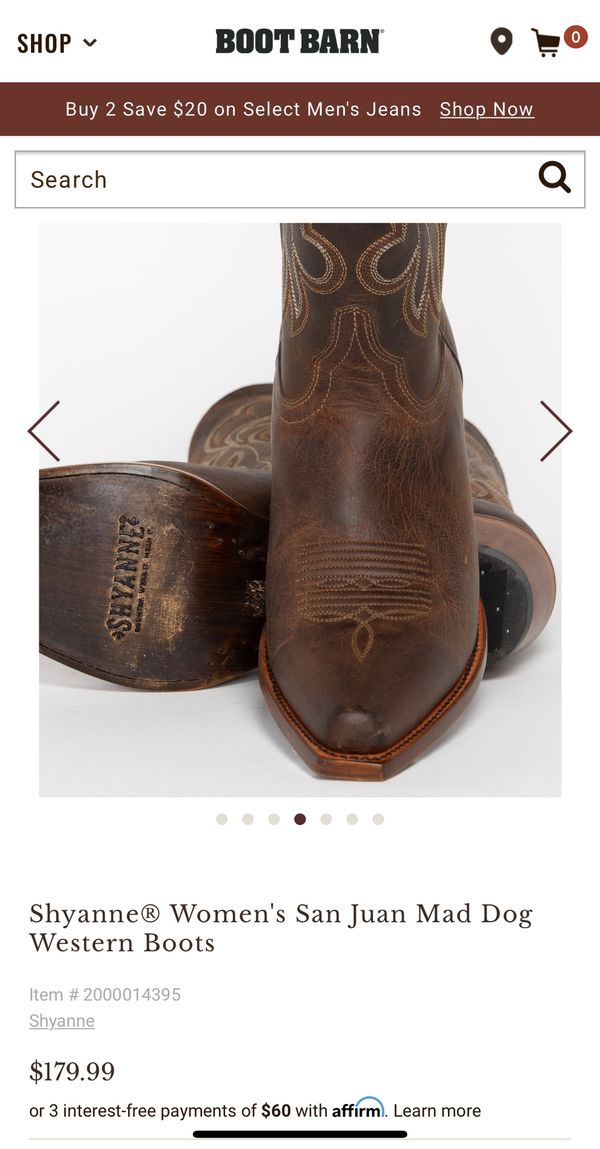The height and width of the screenshot is (1149, 600).
Task: Open the shopping cart
Action: pyautogui.click(x=558, y=41)
